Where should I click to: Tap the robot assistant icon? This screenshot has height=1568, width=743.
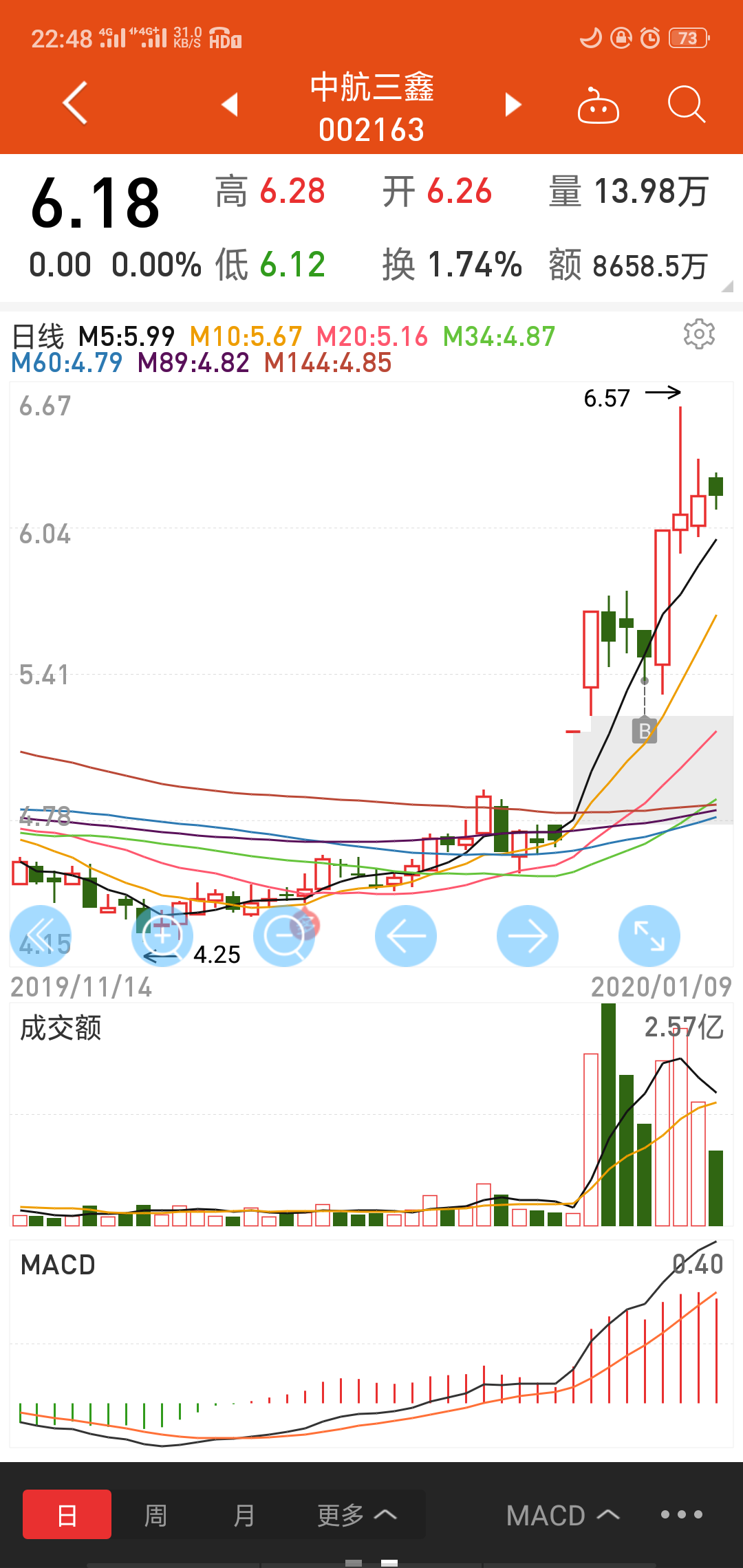[599, 105]
